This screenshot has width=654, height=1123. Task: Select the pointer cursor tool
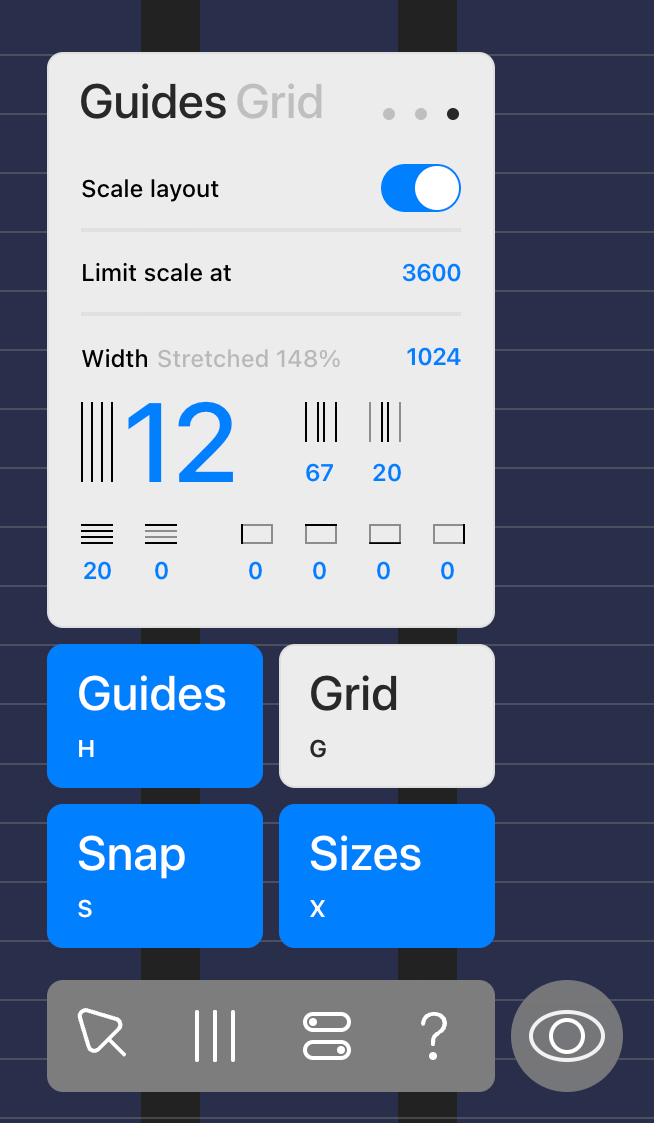click(102, 1034)
